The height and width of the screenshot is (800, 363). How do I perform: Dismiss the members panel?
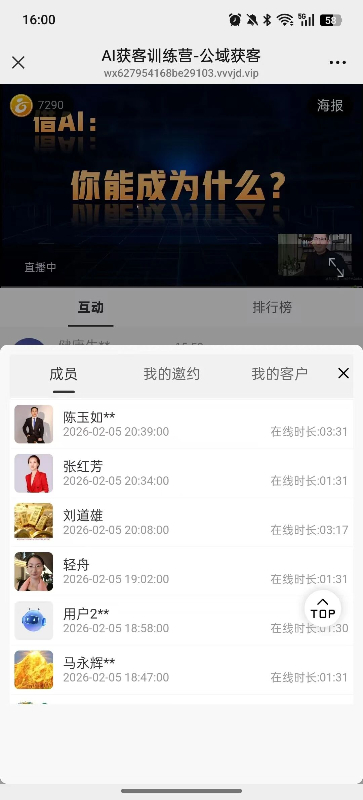pyautogui.click(x=343, y=373)
